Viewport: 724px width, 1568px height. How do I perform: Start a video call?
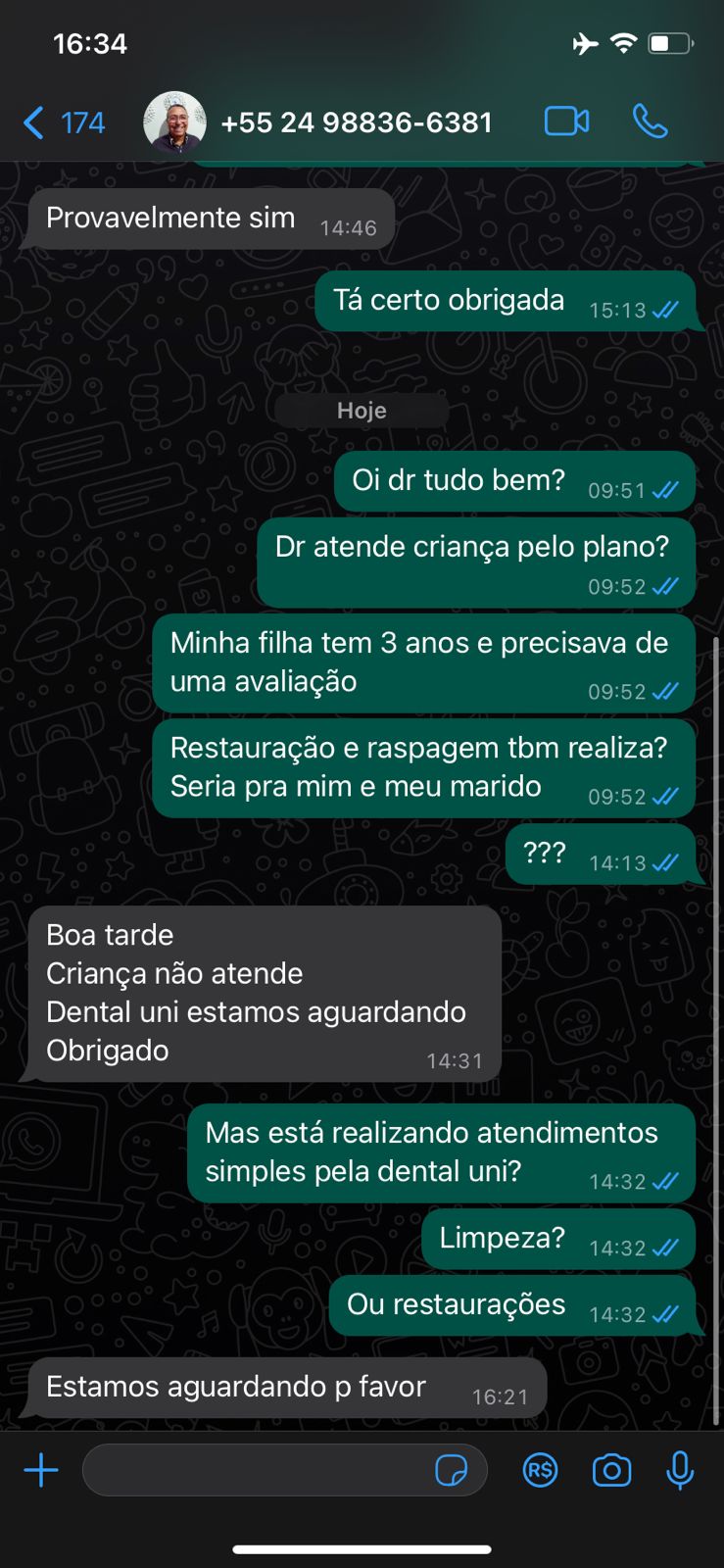[566, 122]
